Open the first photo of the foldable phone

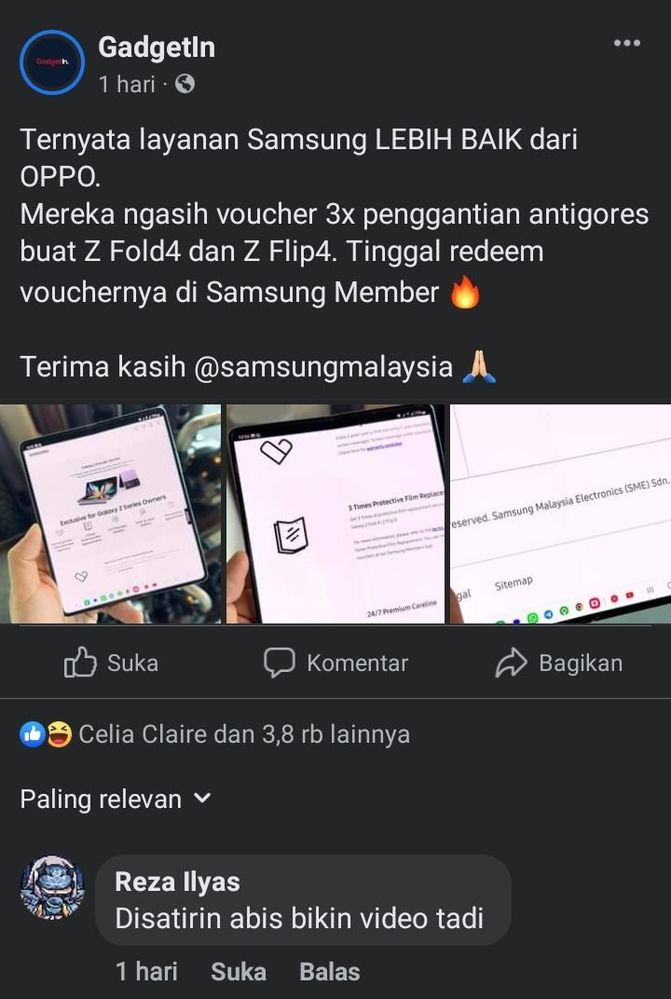[110, 514]
